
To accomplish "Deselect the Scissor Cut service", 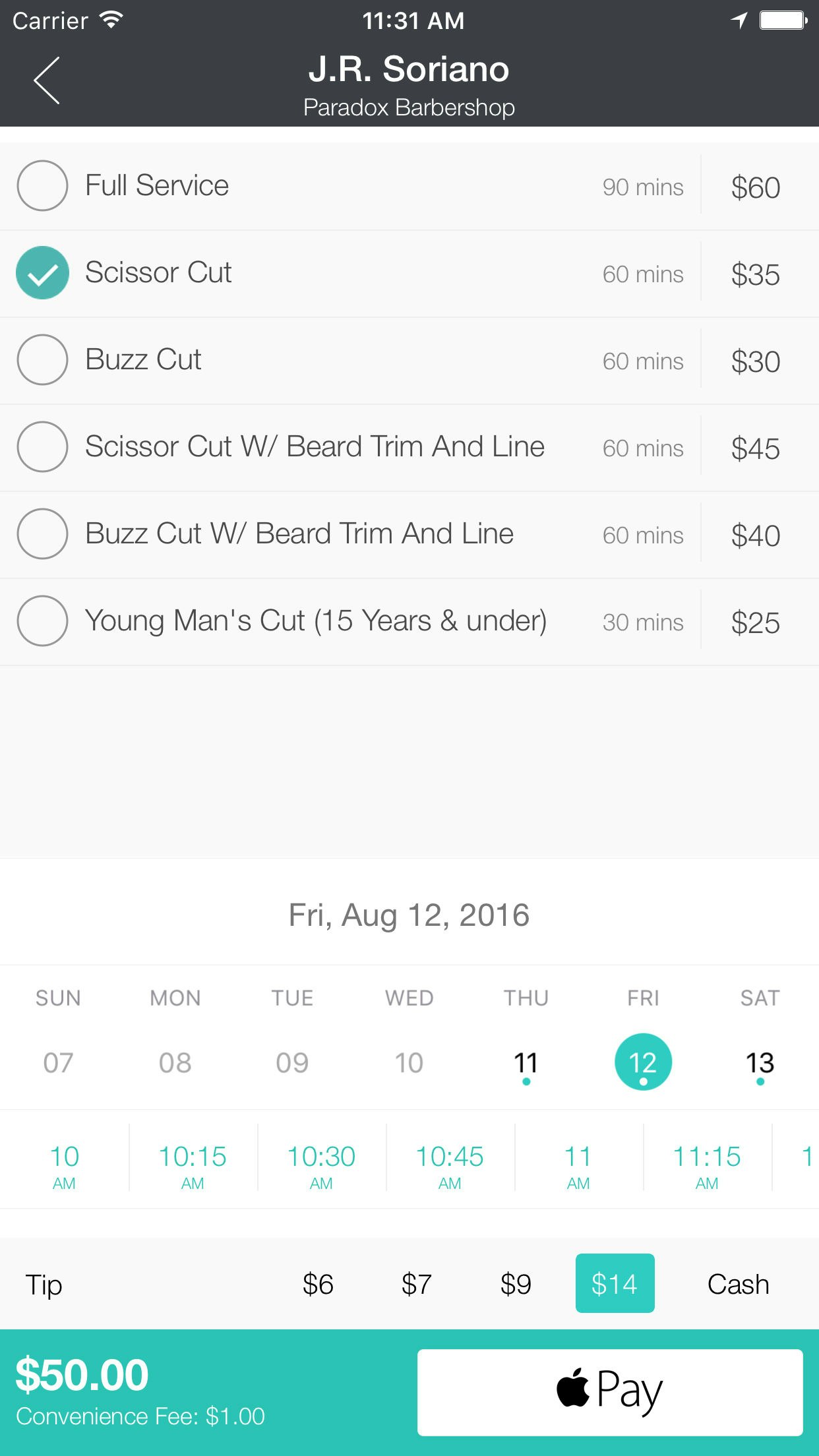I will [42, 273].
